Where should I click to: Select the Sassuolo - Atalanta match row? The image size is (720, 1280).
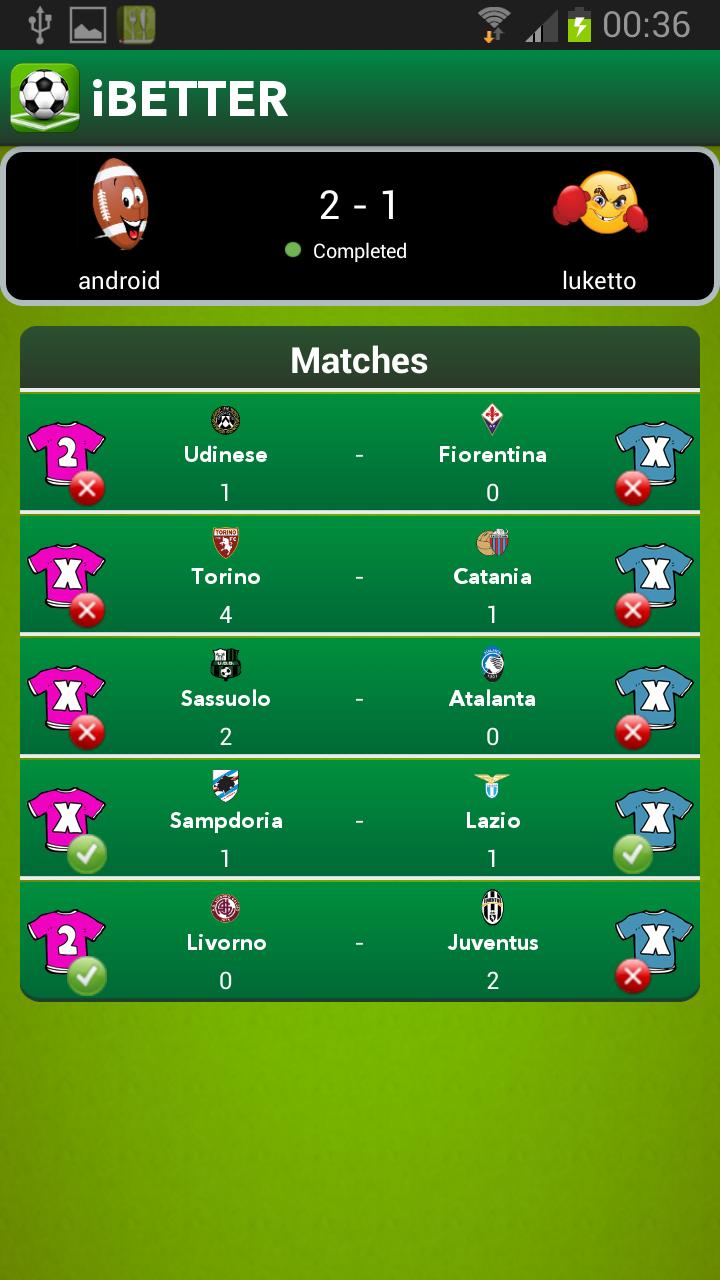360,697
